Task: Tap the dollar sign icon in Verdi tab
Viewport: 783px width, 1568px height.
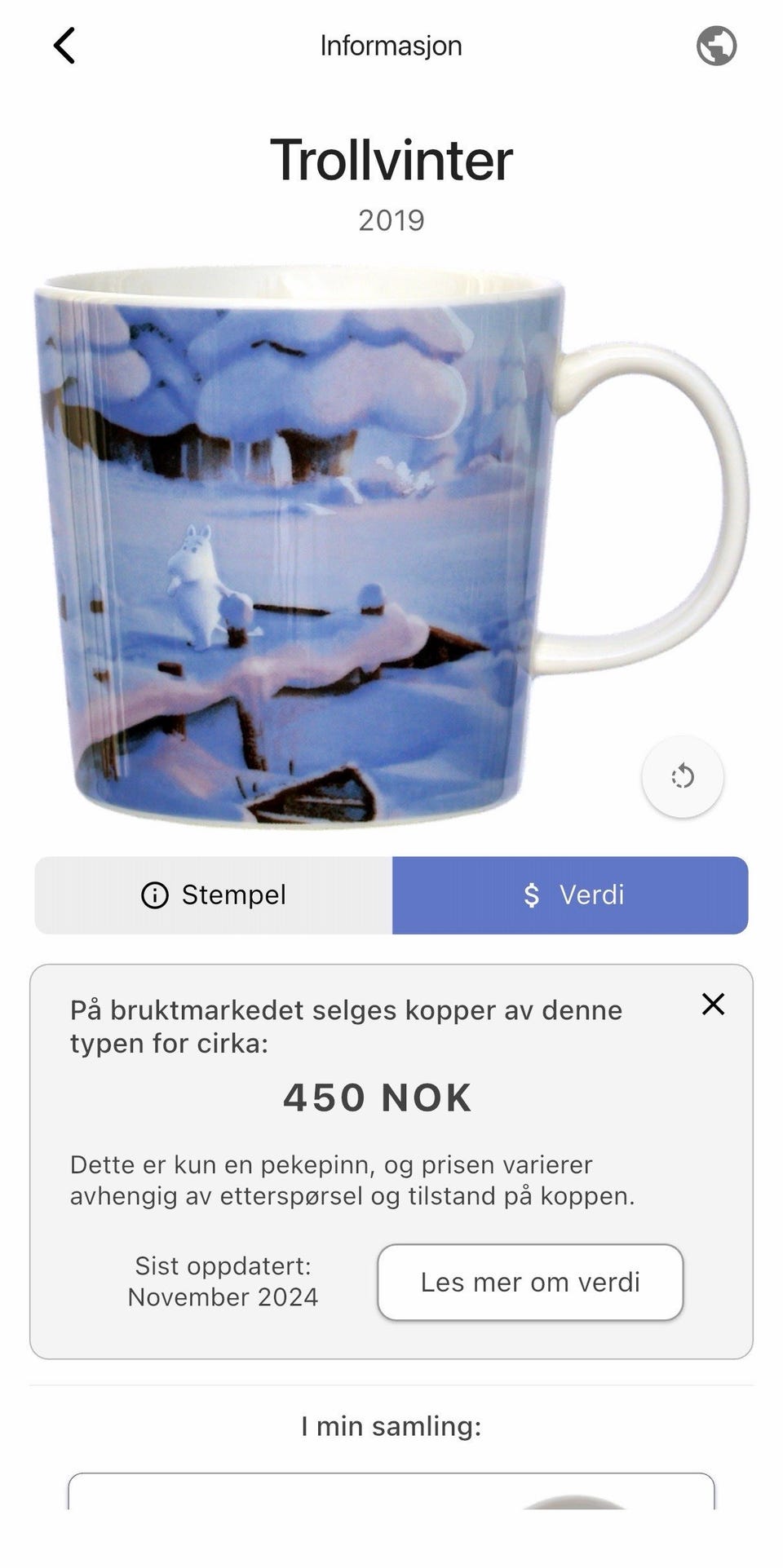Action: click(532, 894)
